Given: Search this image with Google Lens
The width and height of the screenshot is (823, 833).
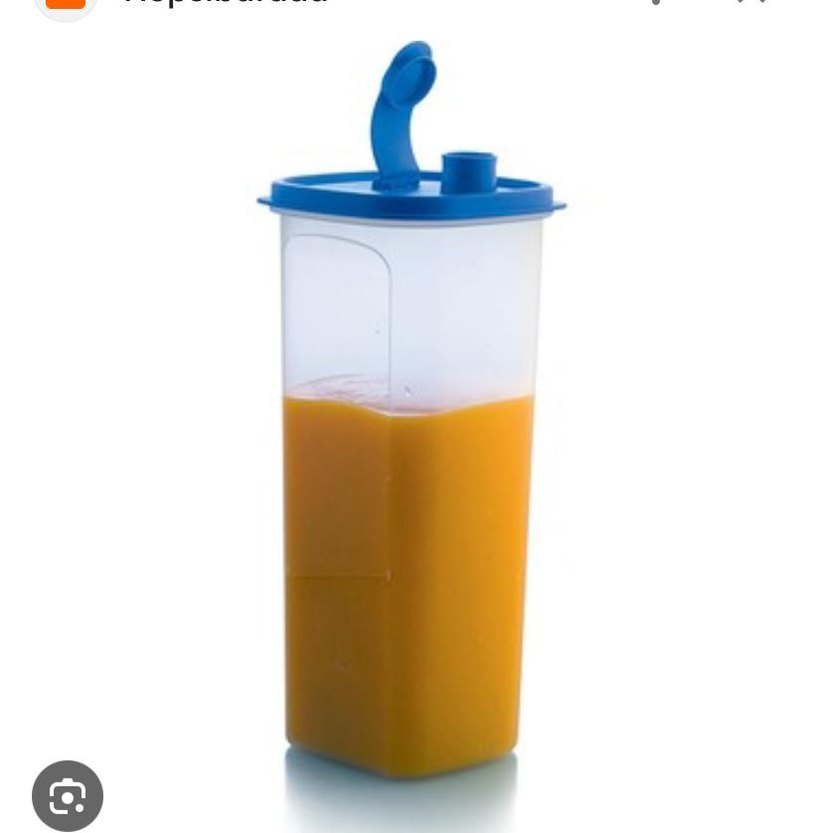Looking at the screenshot, I should (67, 796).
